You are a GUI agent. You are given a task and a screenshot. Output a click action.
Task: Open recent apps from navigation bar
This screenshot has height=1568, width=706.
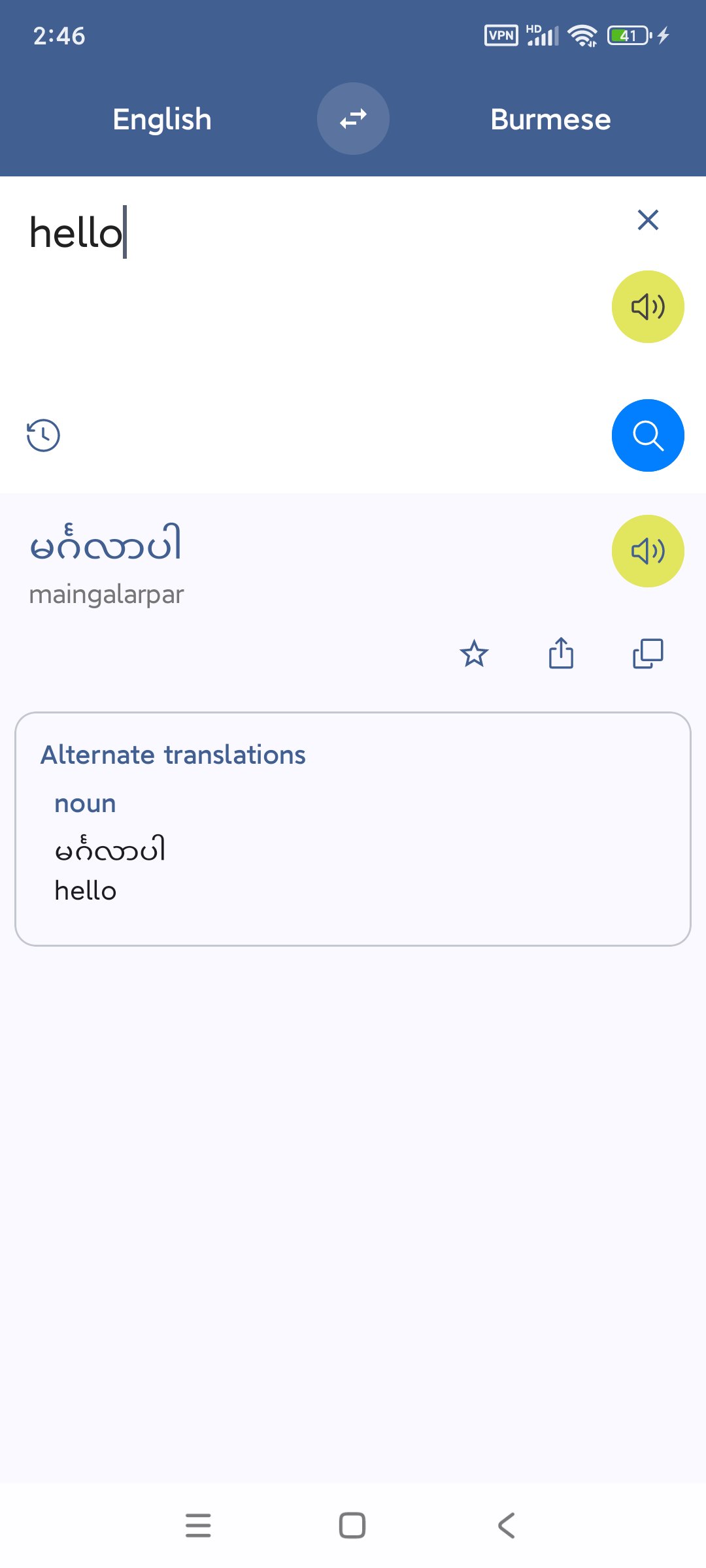[198, 1526]
